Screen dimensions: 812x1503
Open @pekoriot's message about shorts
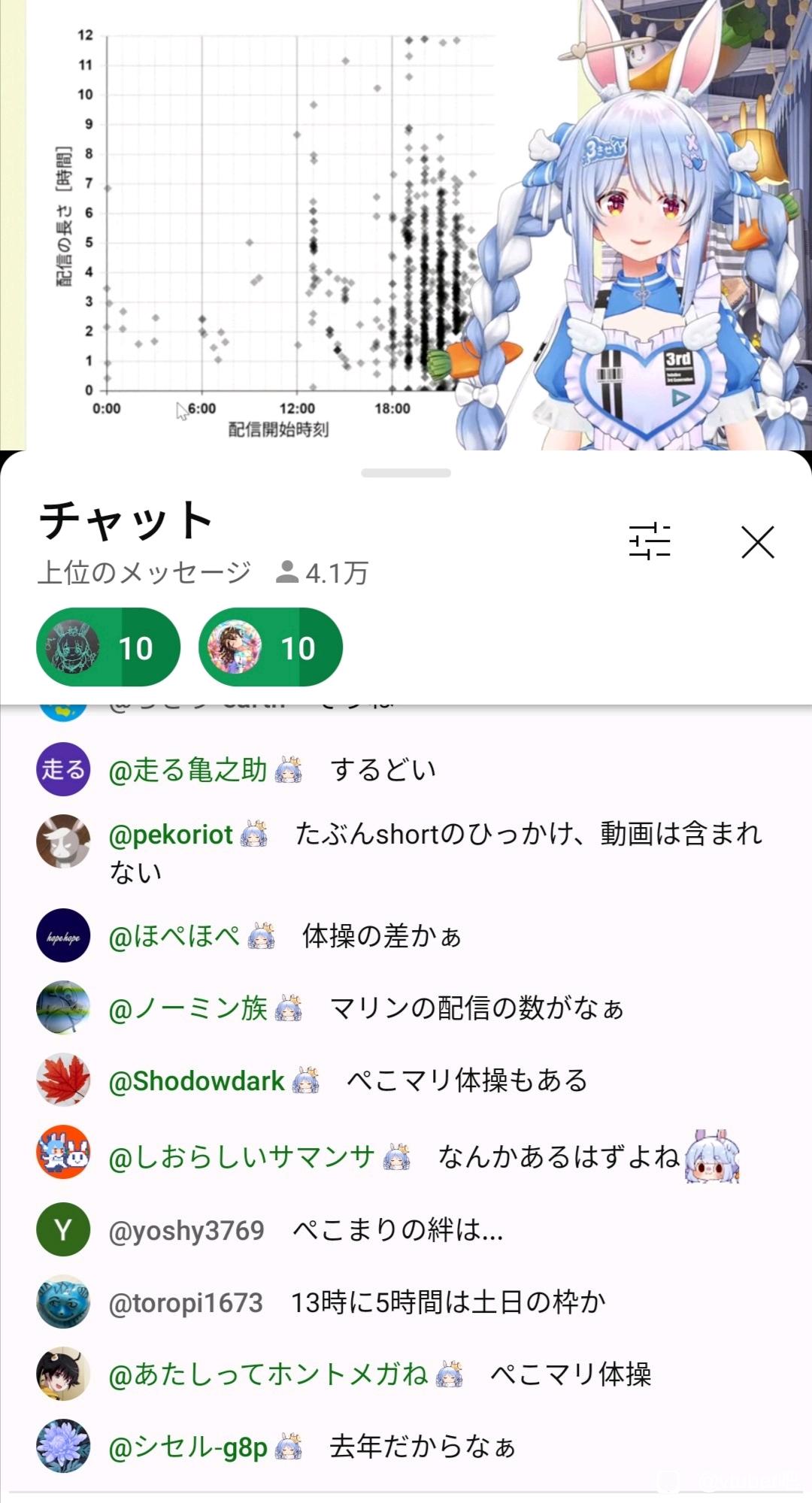click(x=406, y=852)
